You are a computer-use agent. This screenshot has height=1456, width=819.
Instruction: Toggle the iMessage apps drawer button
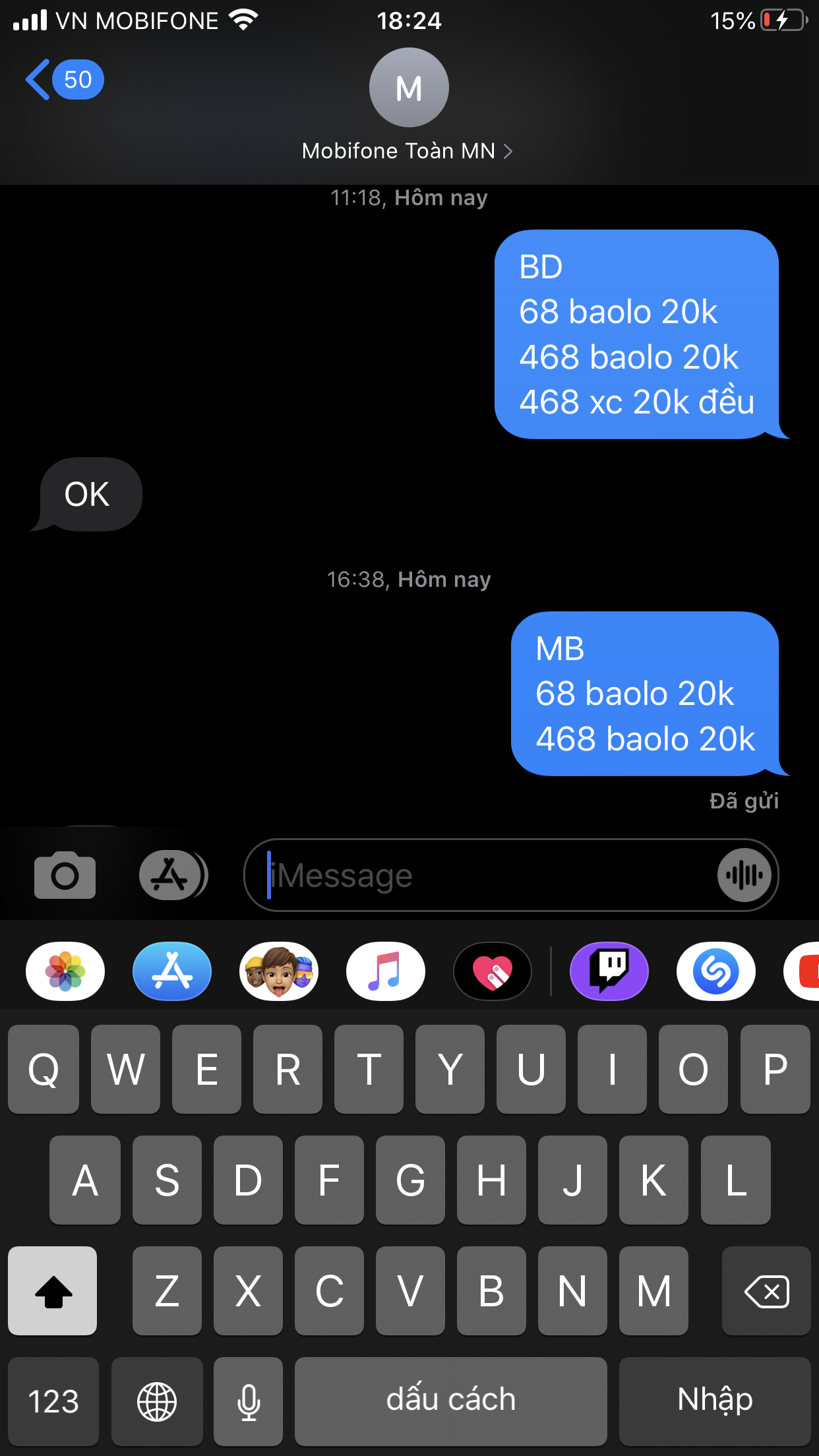point(173,875)
